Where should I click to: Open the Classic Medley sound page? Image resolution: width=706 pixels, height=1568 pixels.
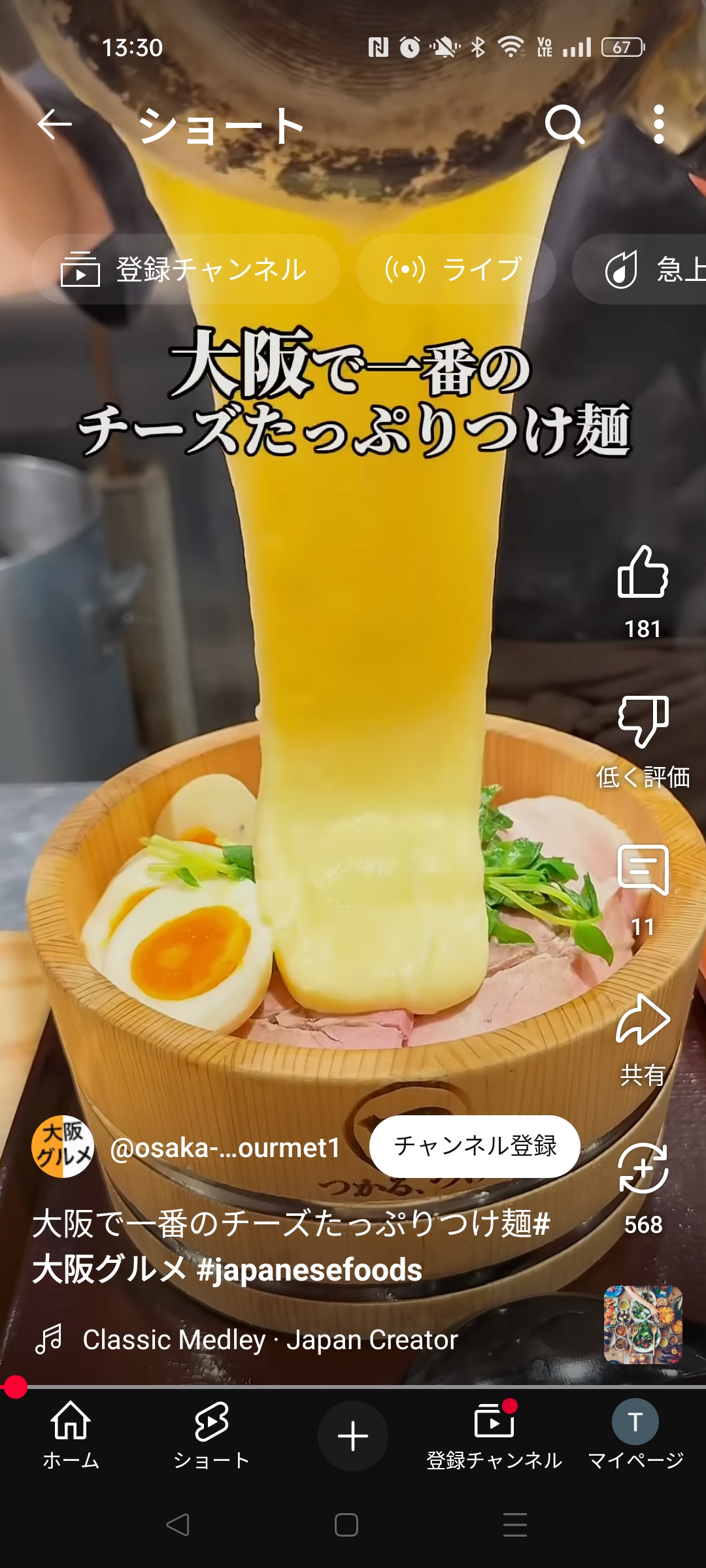coord(269,1340)
